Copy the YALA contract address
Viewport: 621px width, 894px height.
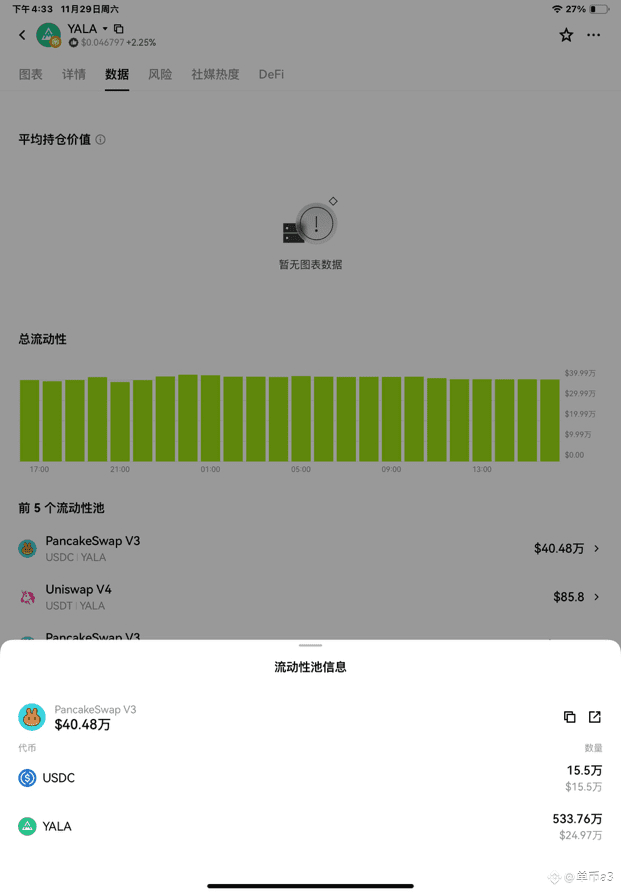(119, 29)
